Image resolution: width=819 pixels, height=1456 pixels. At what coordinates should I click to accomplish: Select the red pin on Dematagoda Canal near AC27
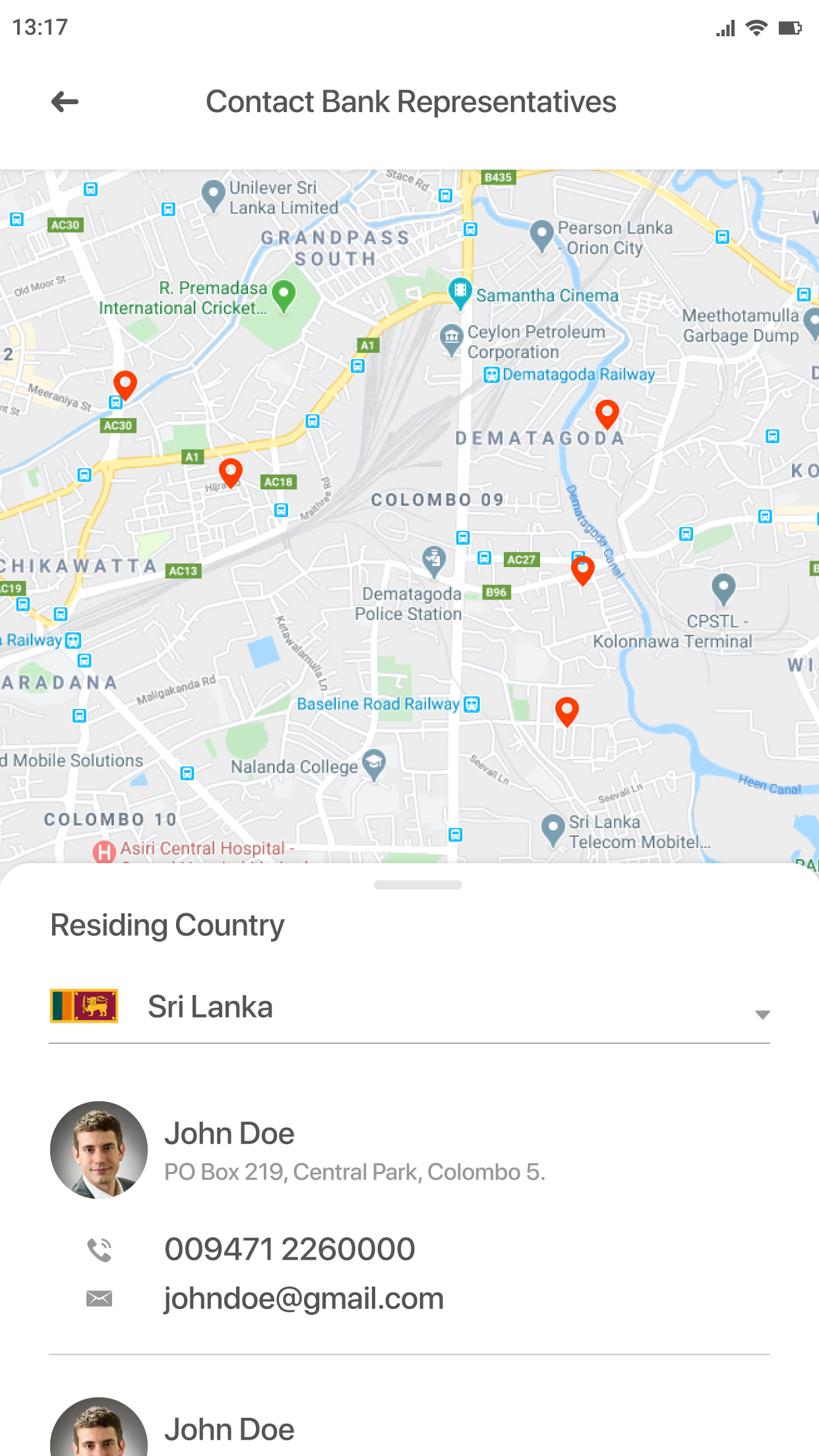(582, 569)
